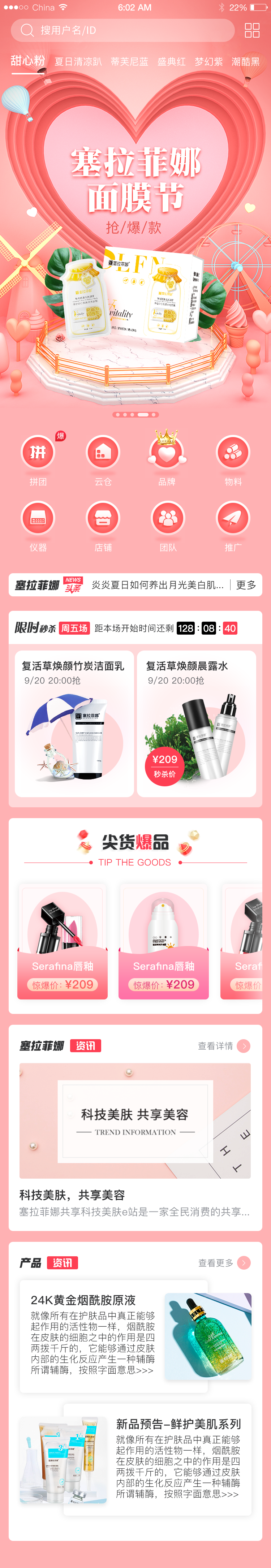Switch to the 夏日清凉趴 tab
The height and width of the screenshot is (1568, 271).
click(x=78, y=61)
